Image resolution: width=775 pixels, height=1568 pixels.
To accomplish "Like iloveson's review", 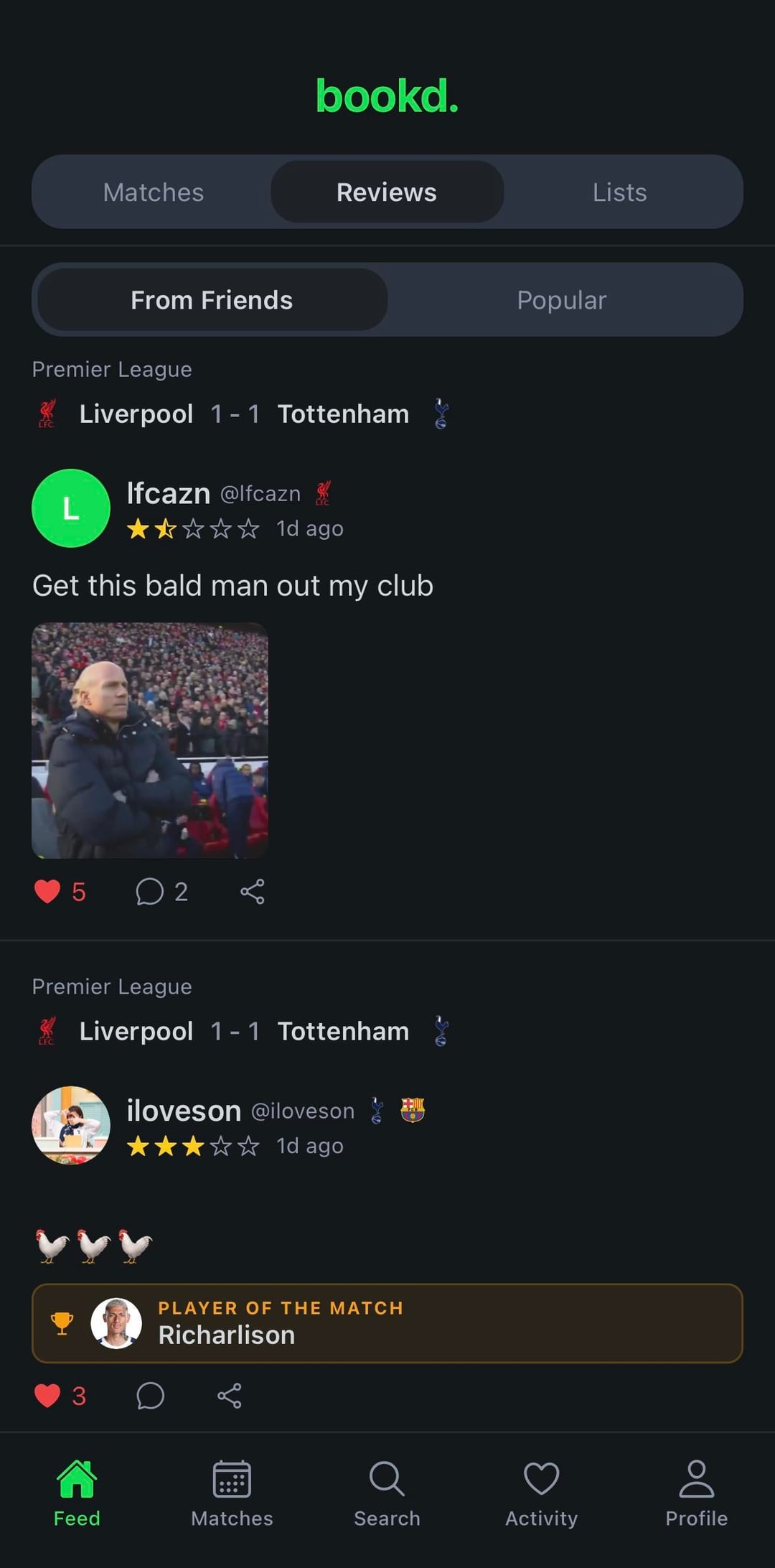I will pos(48,1396).
